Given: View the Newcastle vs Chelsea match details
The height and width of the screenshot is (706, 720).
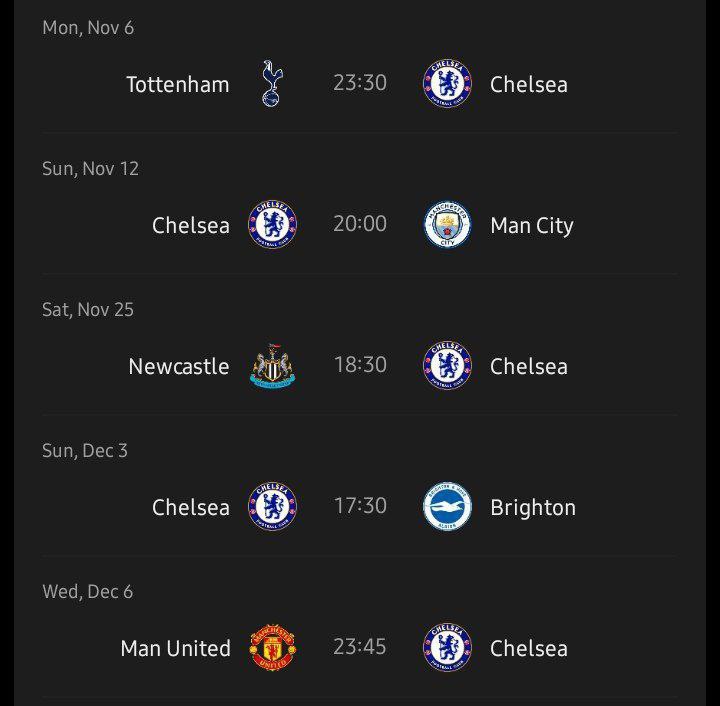Looking at the screenshot, I should tap(359, 365).
